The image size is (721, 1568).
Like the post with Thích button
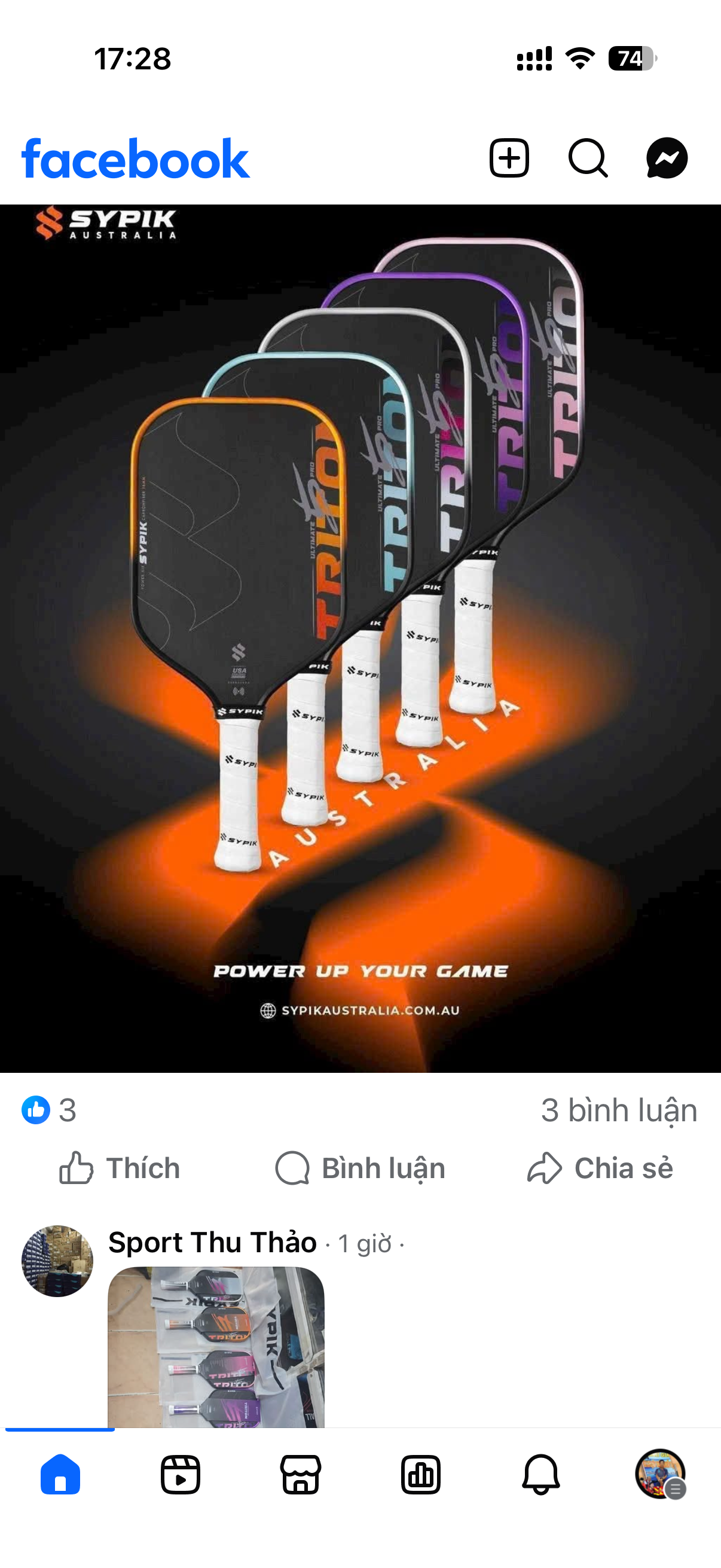click(120, 1168)
